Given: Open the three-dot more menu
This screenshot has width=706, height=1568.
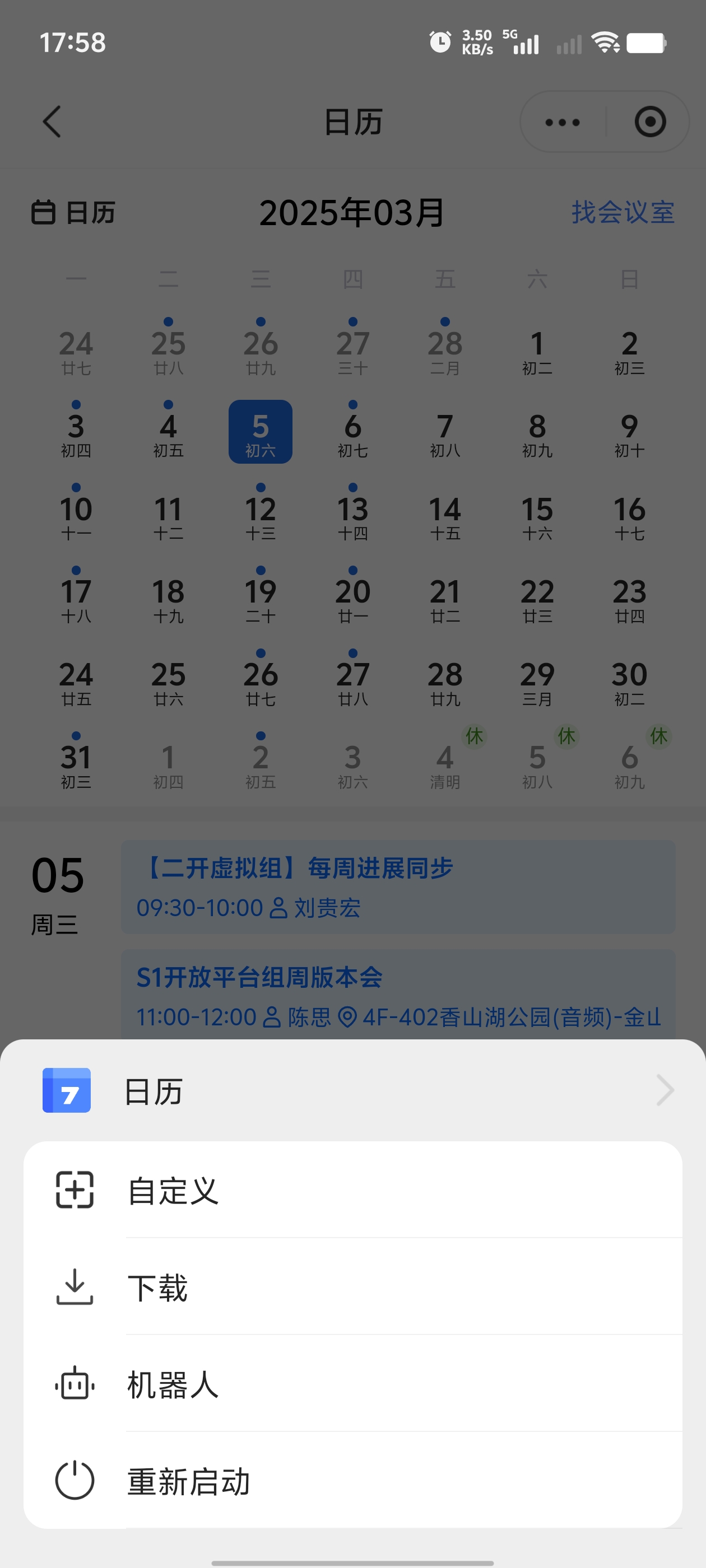Looking at the screenshot, I should tap(562, 122).
